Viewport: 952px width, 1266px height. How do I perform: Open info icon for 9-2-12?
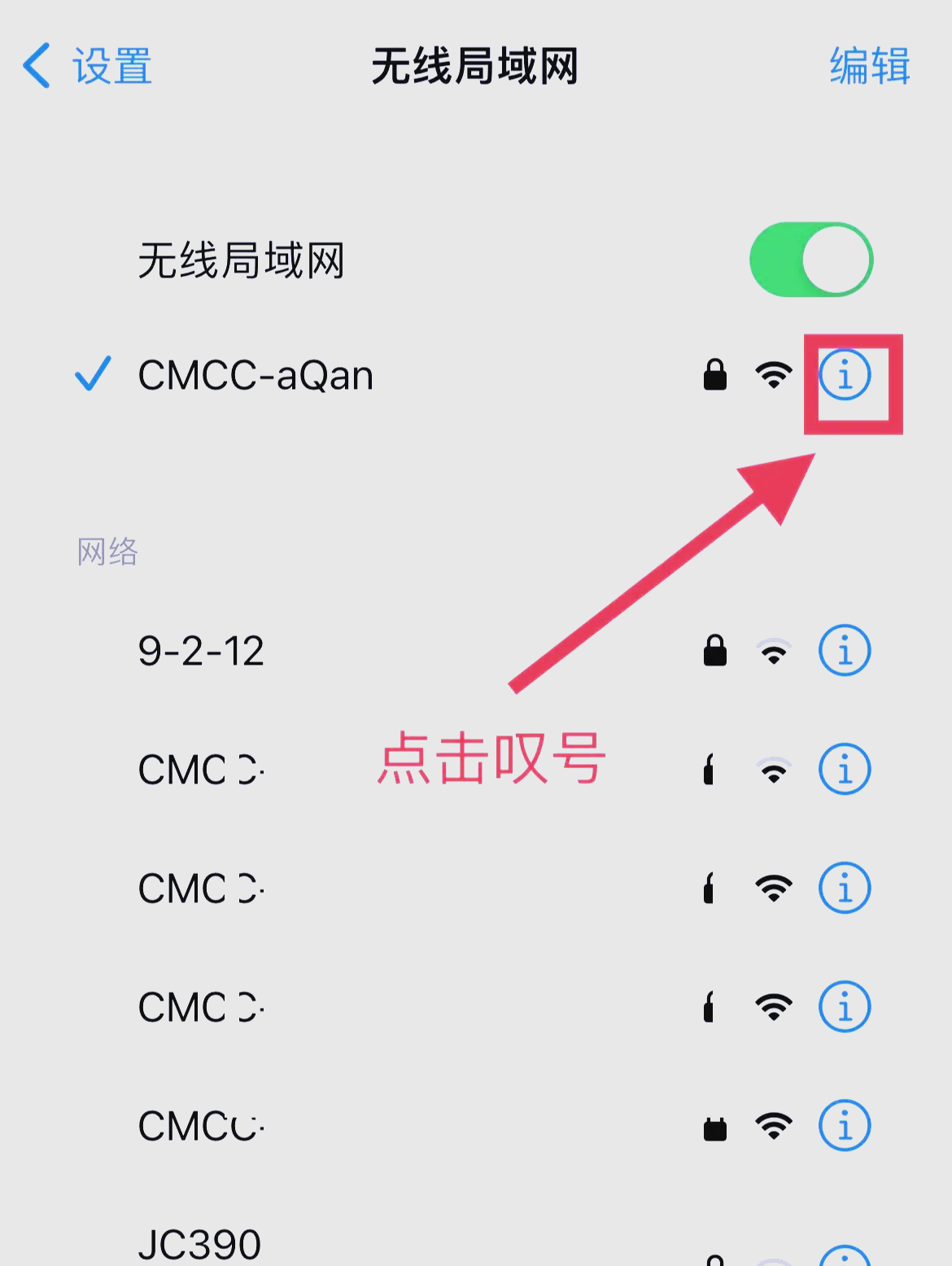(x=845, y=651)
